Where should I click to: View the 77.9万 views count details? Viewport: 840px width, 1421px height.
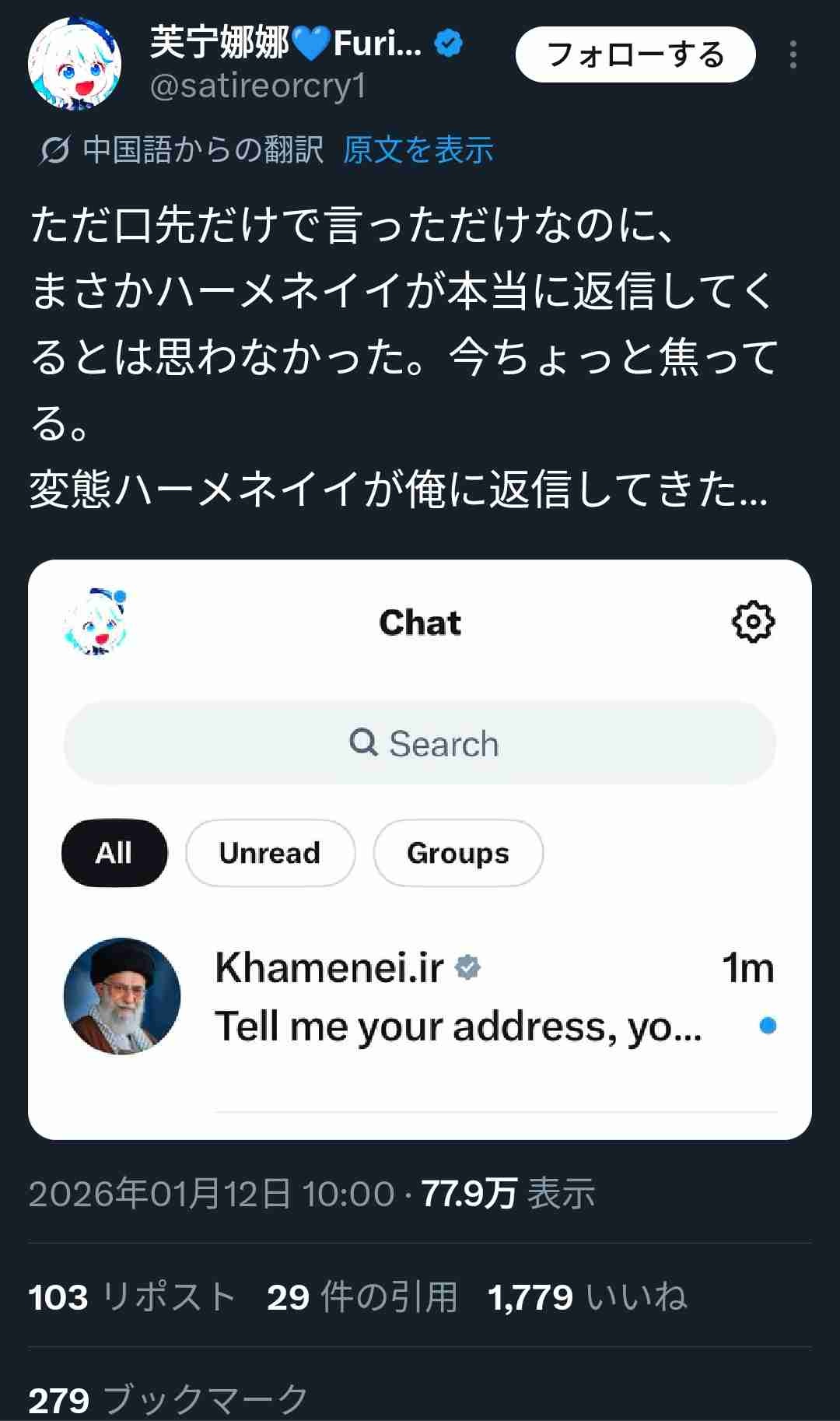click(x=507, y=1193)
